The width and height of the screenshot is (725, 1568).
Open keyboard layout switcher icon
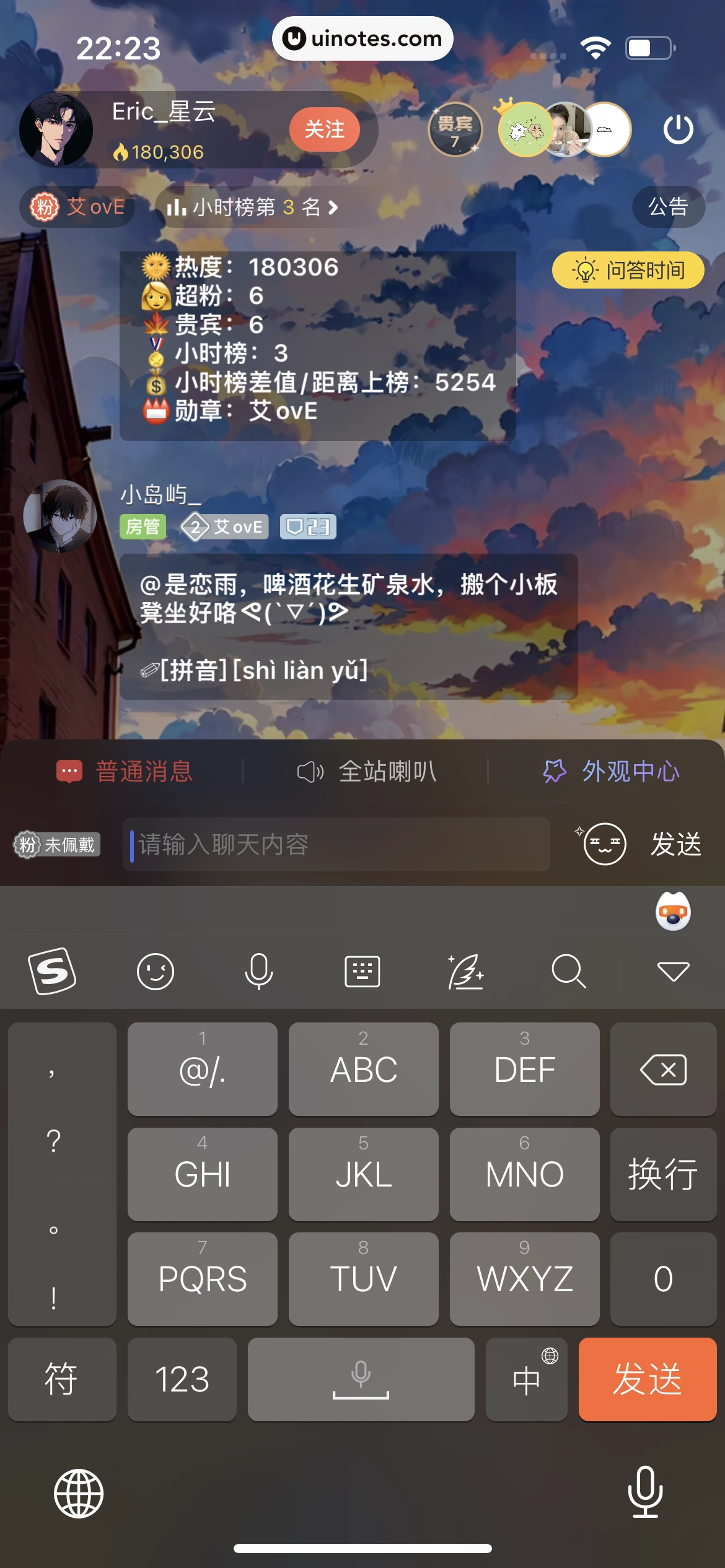click(x=362, y=972)
